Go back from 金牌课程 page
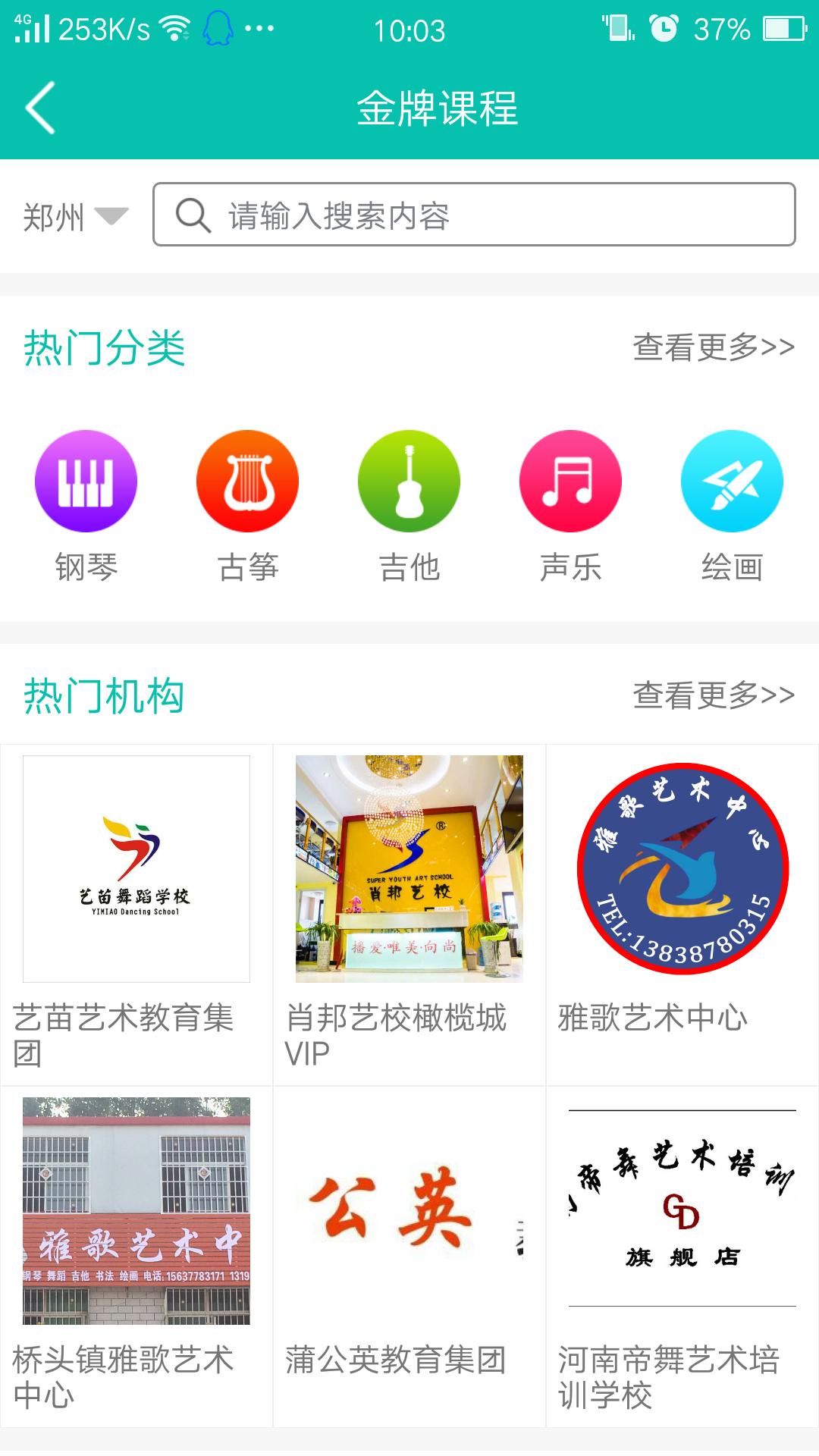 (x=41, y=108)
